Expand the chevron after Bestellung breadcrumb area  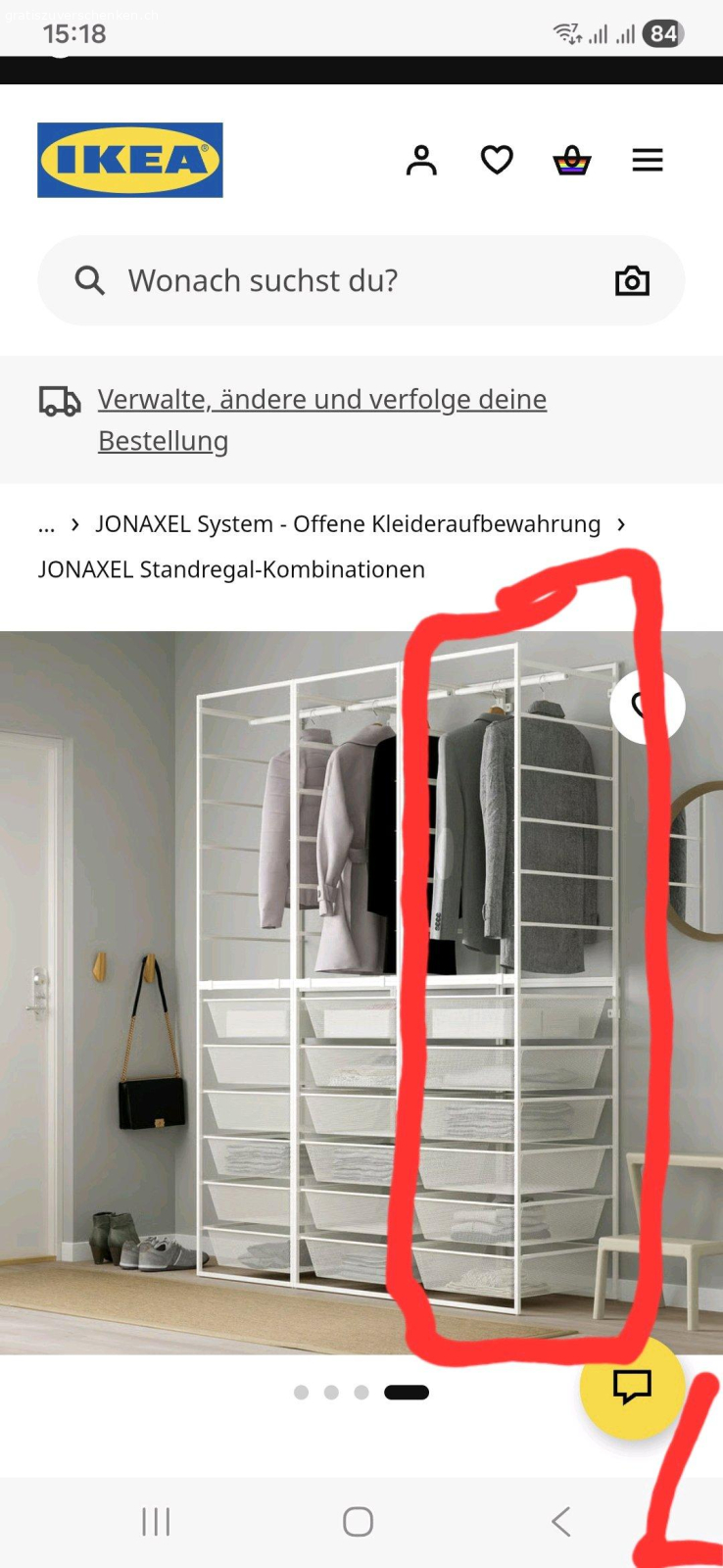tap(620, 524)
